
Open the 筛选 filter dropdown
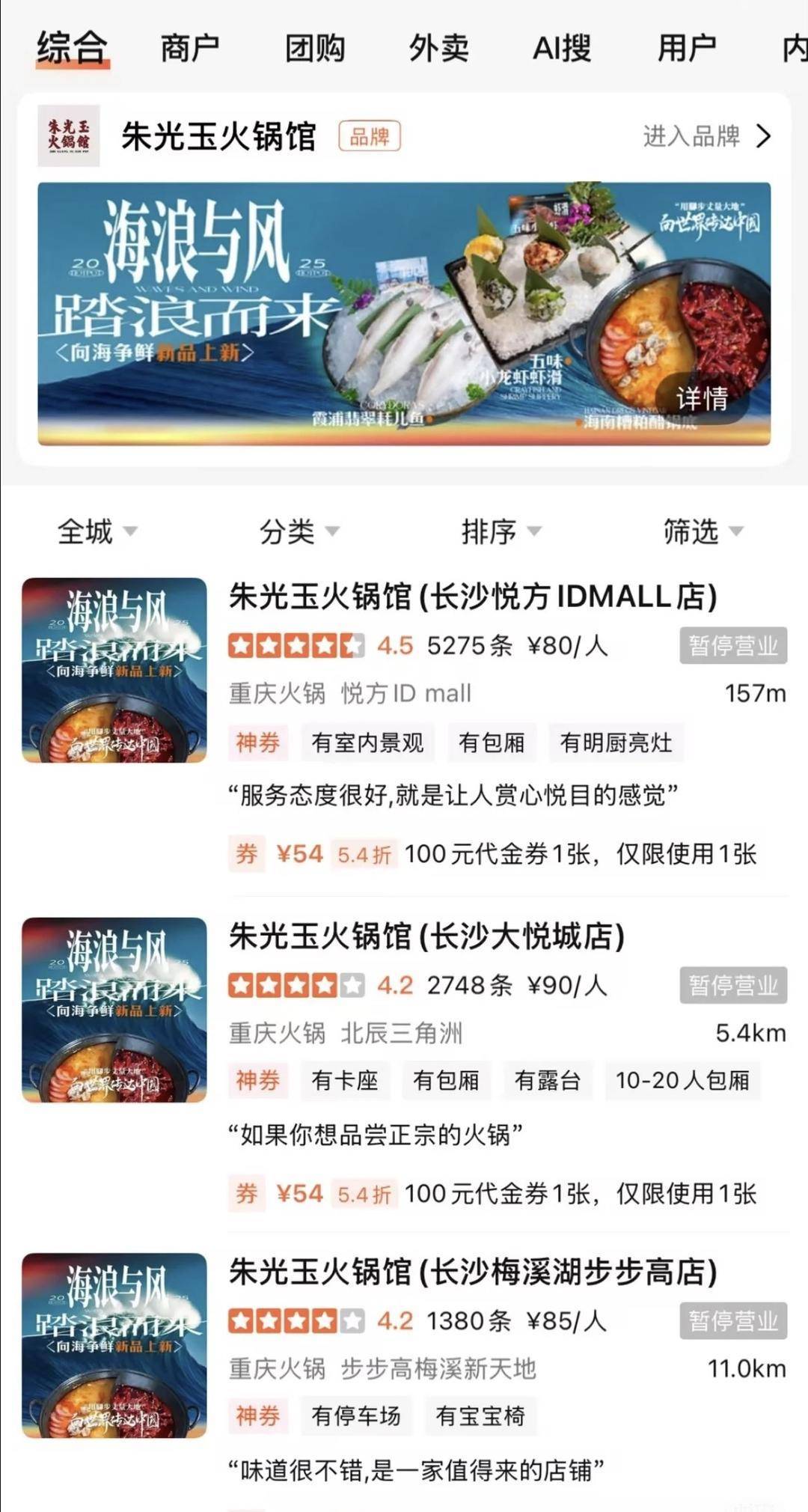[x=703, y=531]
